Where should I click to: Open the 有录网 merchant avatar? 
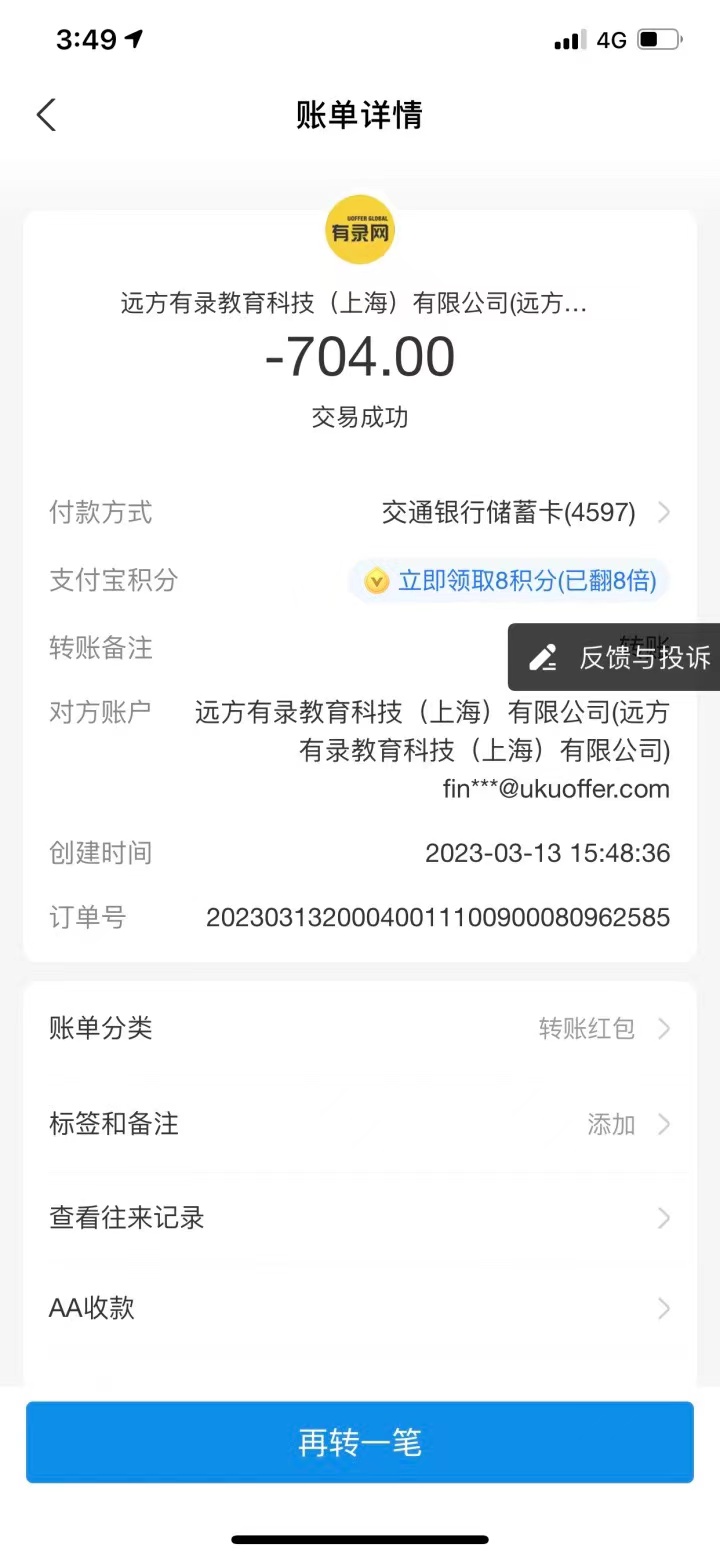360,230
